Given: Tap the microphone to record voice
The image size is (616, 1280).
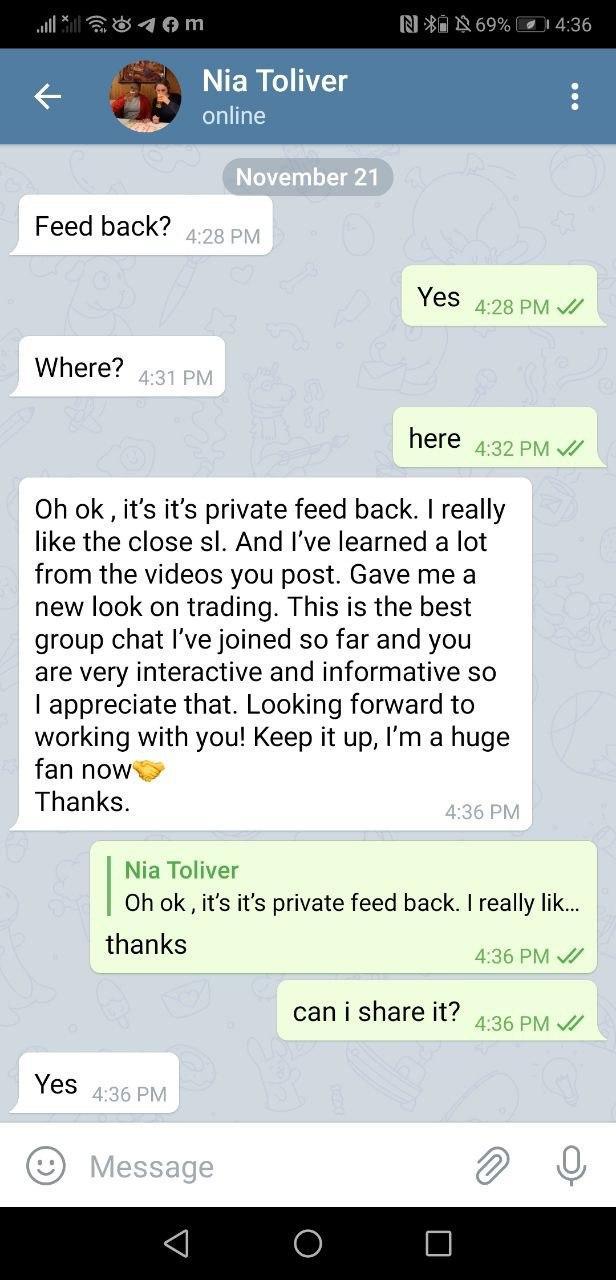Looking at the screenshot, I should [x=571, y=1165].
